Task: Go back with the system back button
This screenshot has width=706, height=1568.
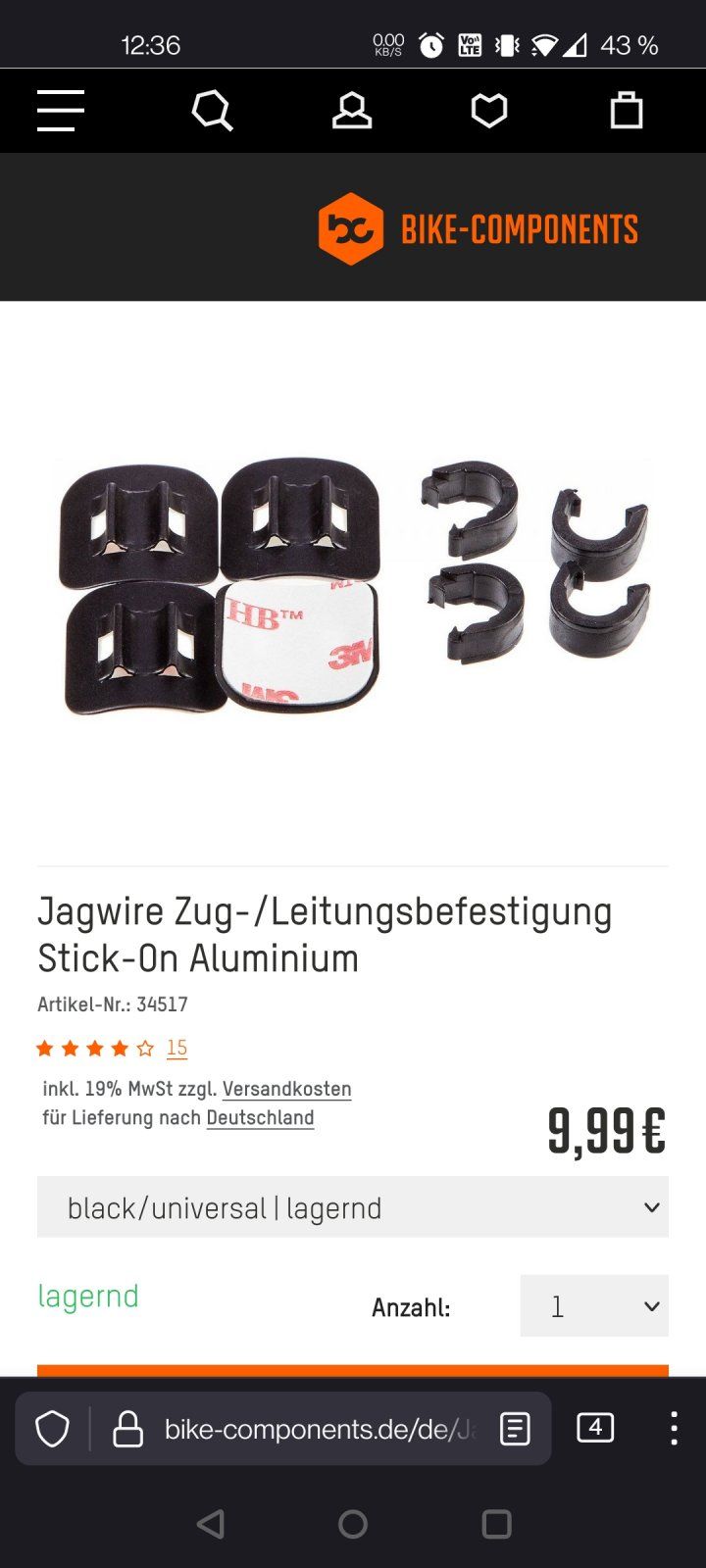Action: [x=211, y=1524]
